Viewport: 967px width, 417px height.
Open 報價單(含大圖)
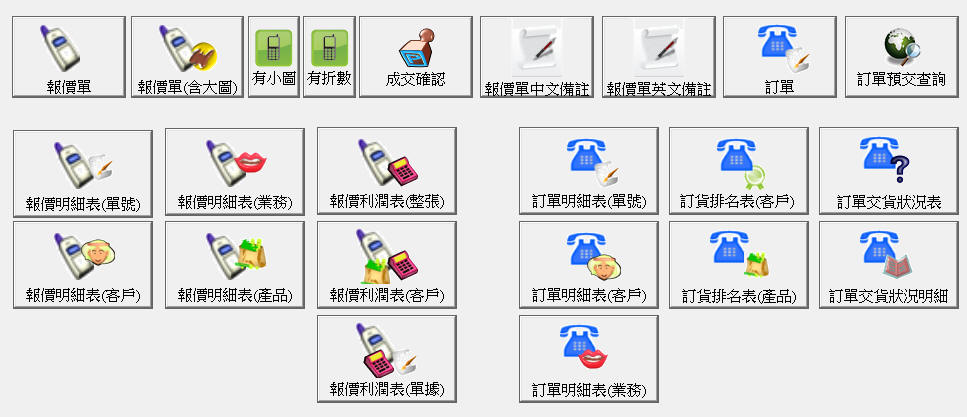click(x=187, y=57)
